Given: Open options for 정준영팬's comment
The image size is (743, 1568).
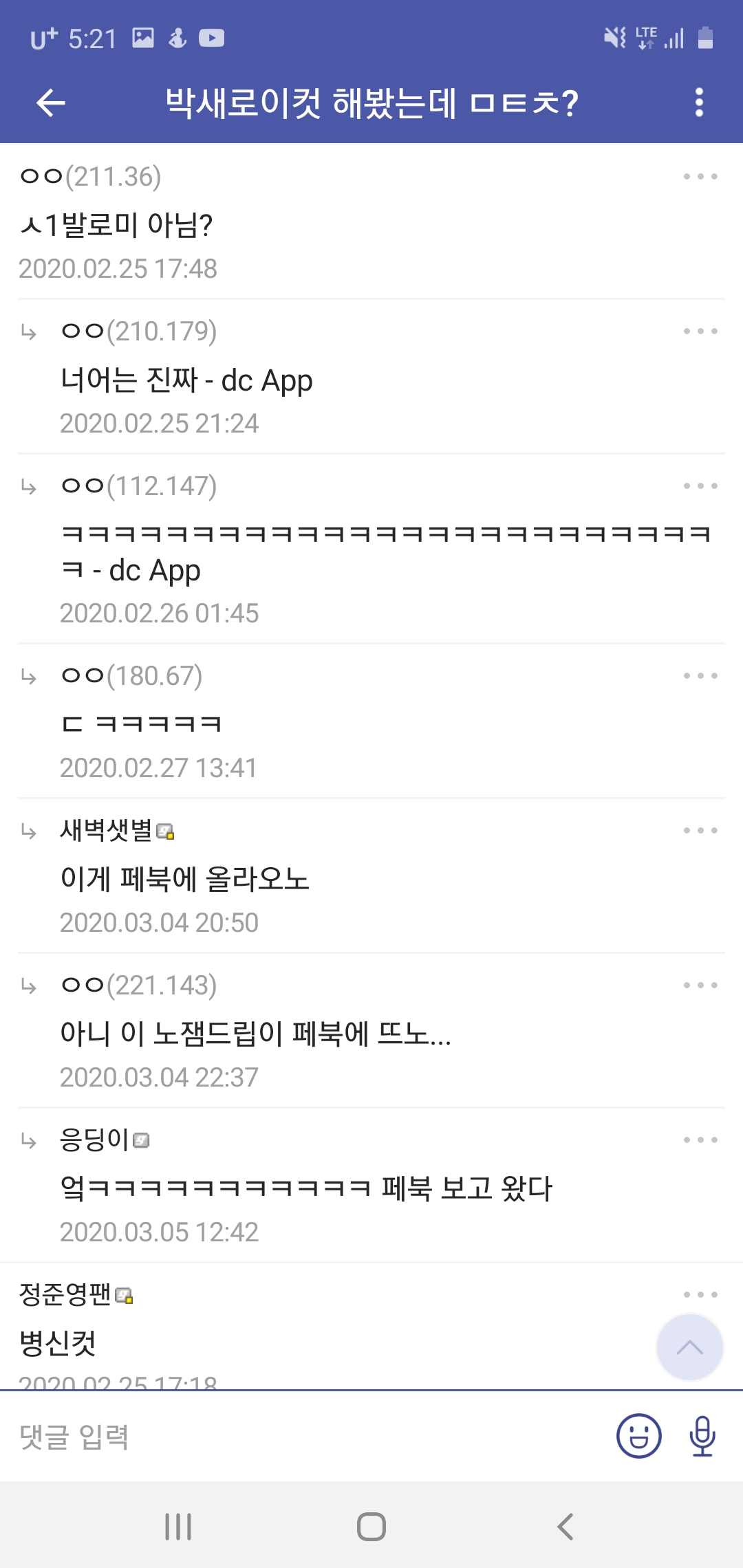Looking at the screenshot, I should 700,1295.
